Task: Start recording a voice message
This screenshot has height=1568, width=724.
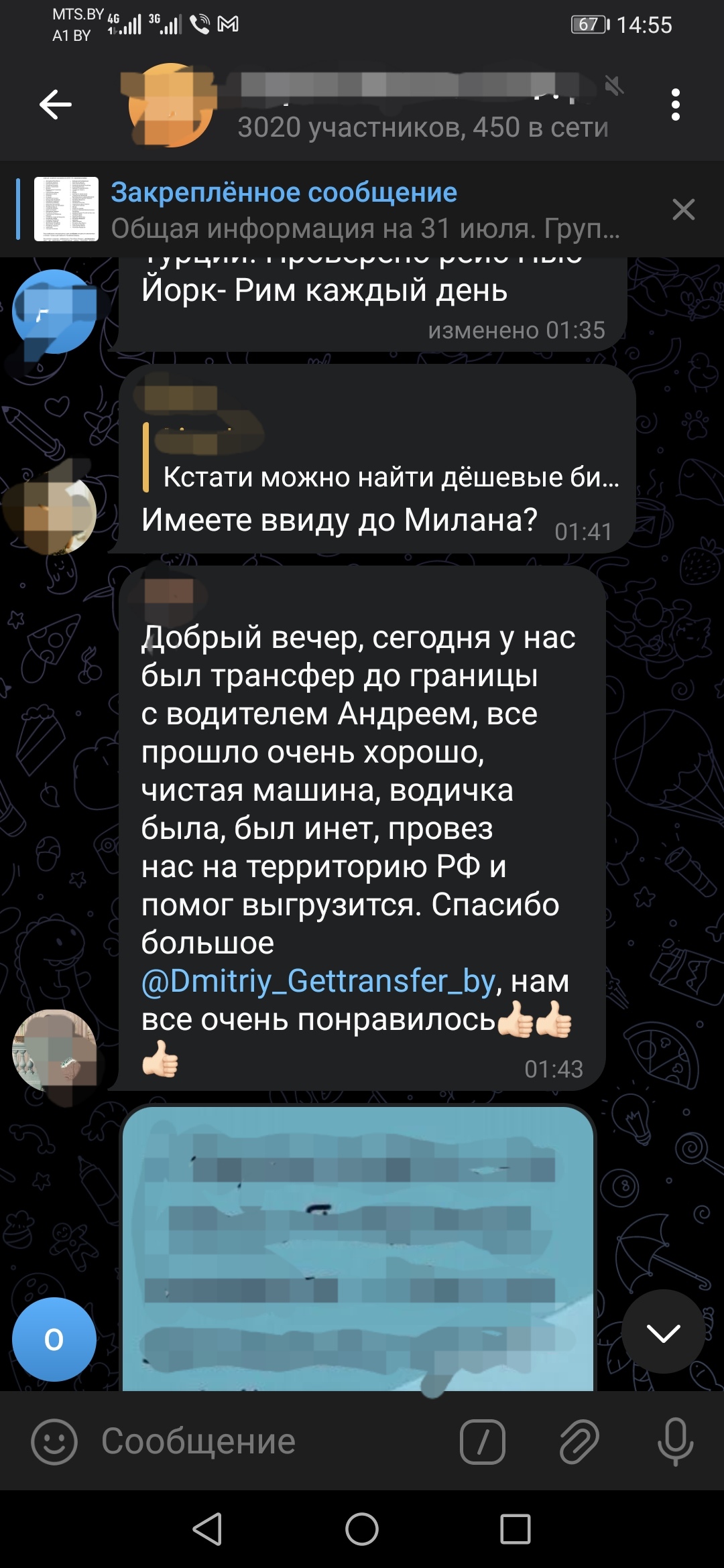Action: [675, 1441]
